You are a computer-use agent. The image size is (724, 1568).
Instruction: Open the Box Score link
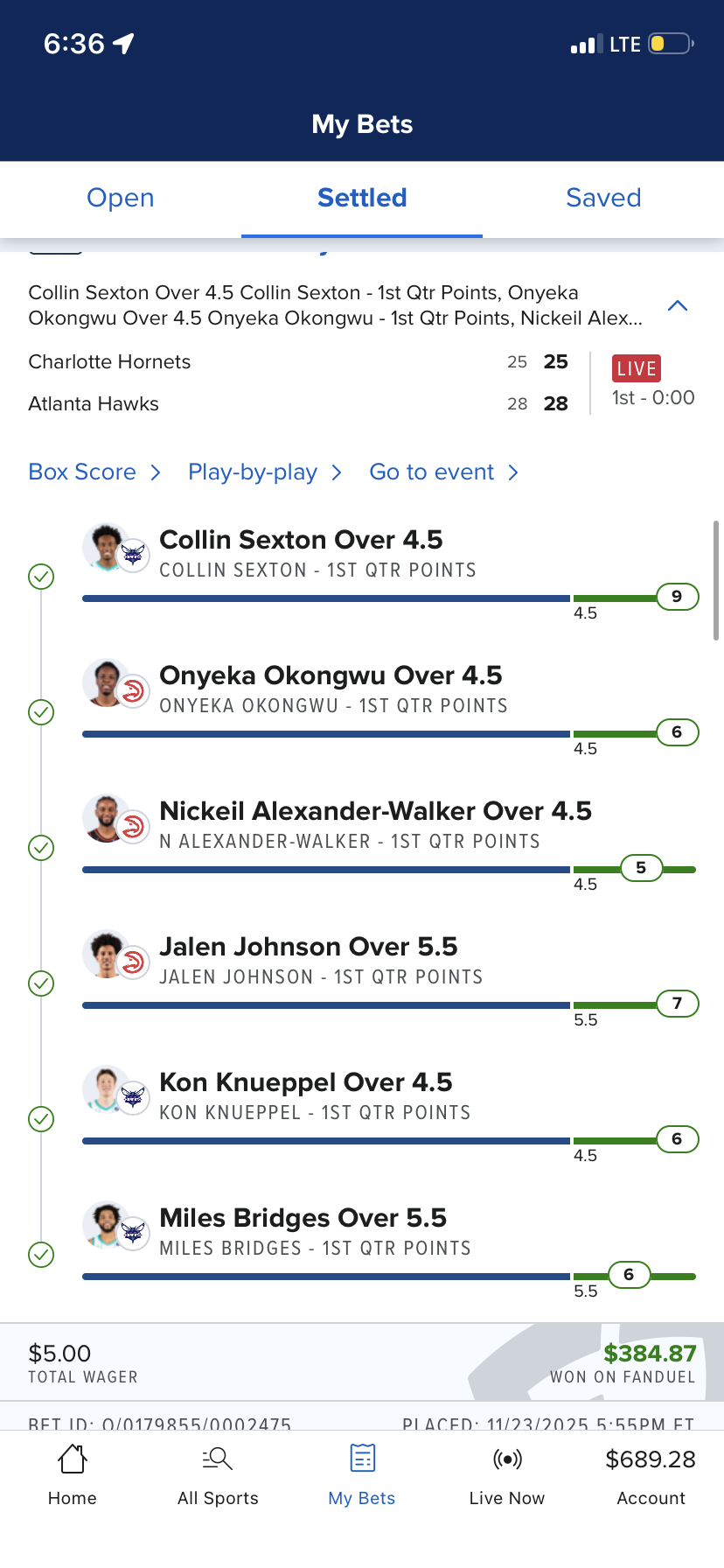click(x=94, y=472)
